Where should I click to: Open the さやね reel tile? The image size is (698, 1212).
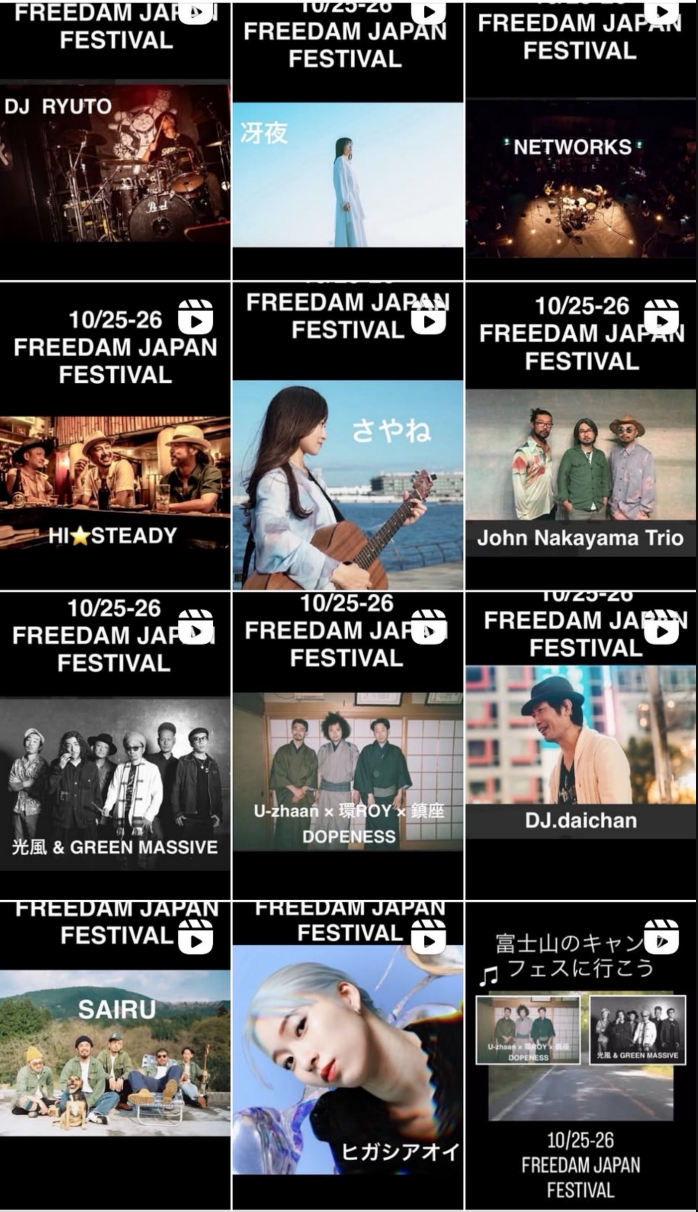point(348,480)
